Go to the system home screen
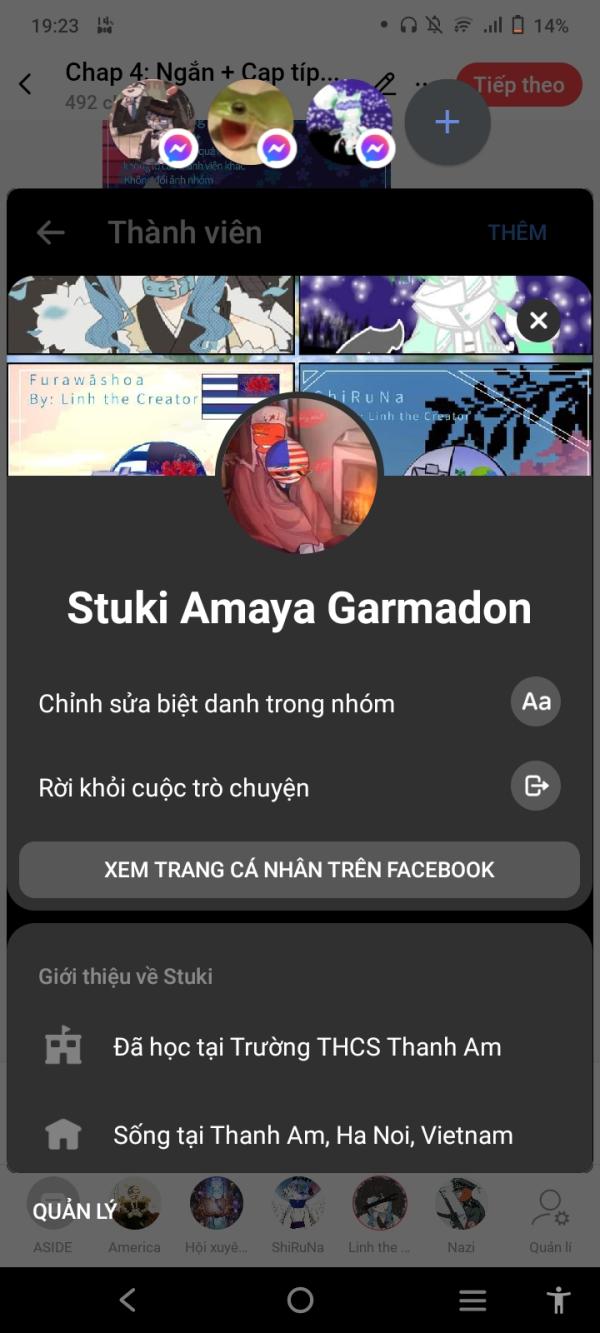This screenshot has height=1333, width=600. tap(300, 1300)
